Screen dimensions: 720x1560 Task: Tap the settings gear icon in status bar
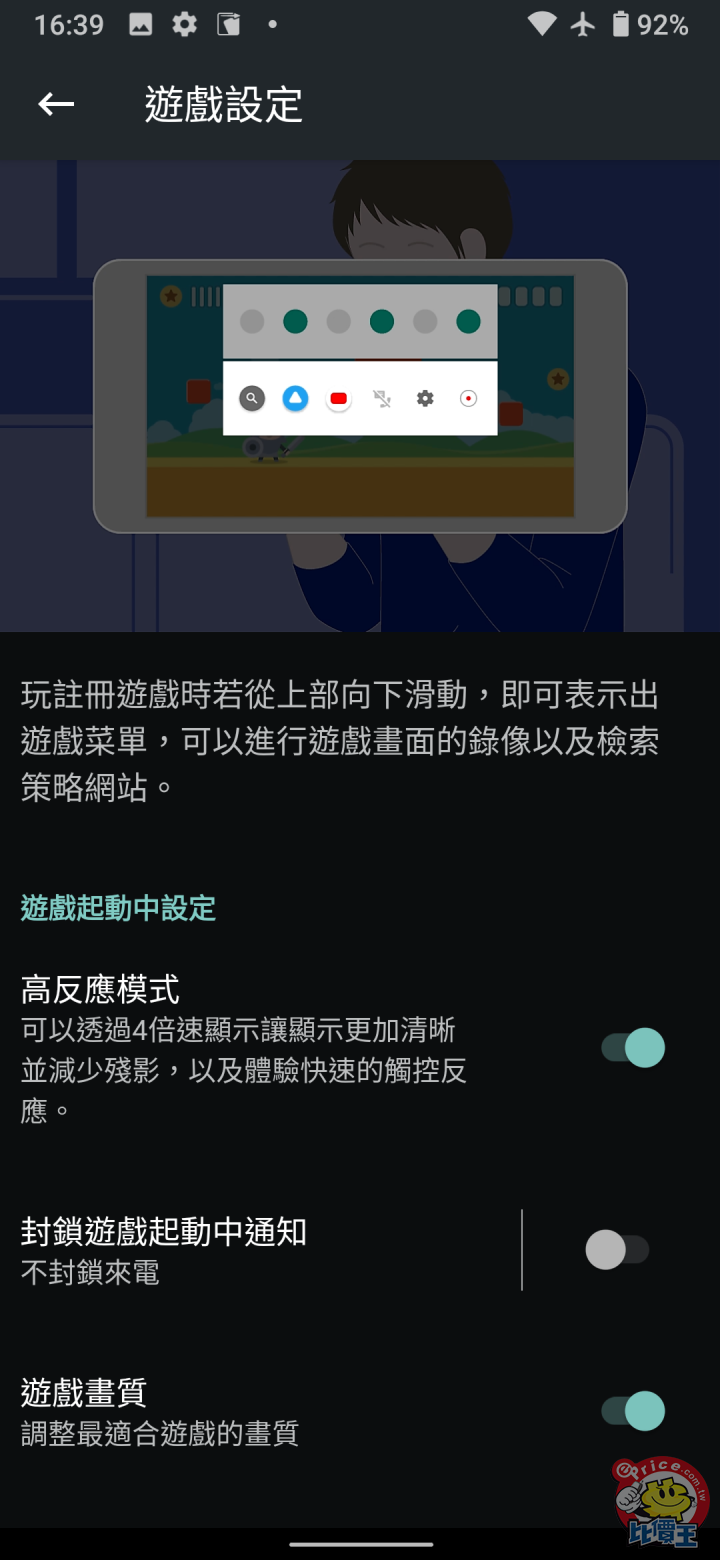coord(185,24)
